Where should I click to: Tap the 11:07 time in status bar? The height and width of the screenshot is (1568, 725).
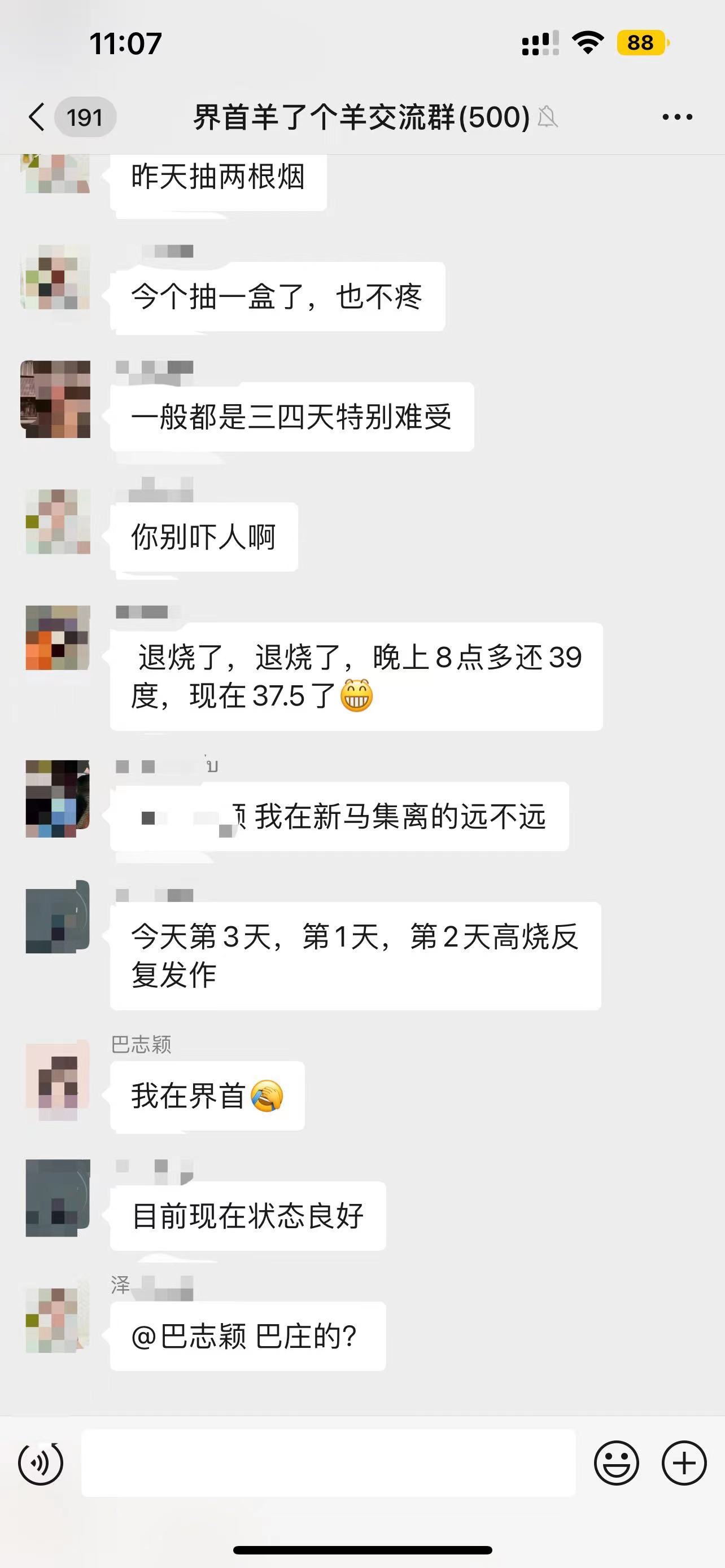coord(125,42)
